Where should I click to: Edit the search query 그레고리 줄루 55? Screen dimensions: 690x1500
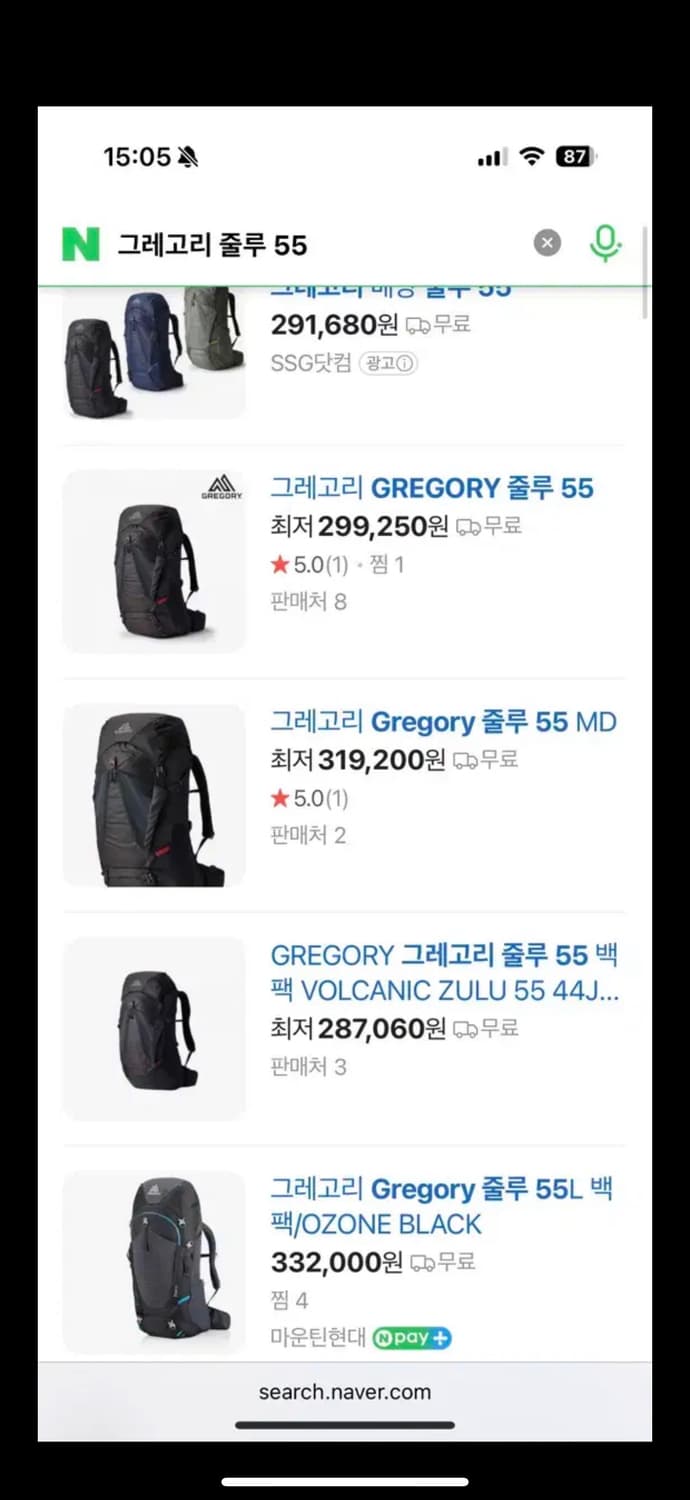(x=300, y=245)
